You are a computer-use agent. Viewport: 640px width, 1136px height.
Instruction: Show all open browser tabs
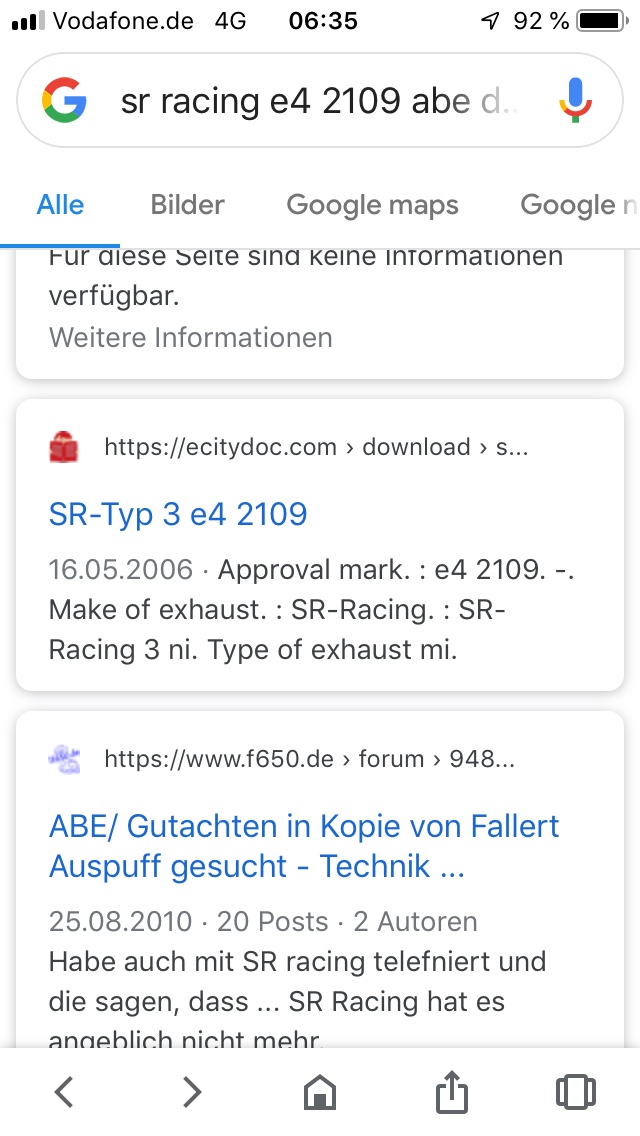(x=575, y=1092)
